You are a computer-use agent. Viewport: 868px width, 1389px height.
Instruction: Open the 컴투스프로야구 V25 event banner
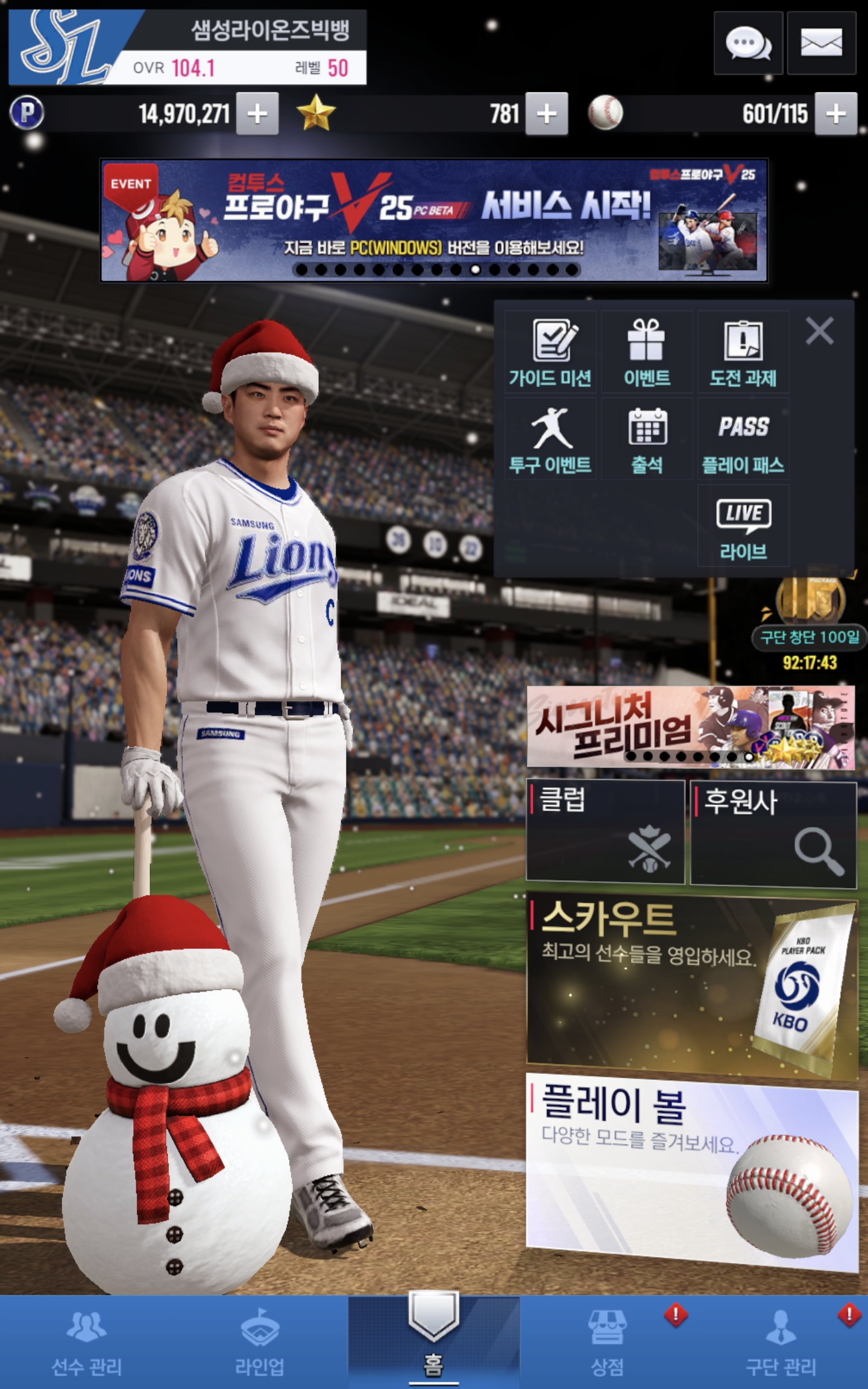coord(434,221)
